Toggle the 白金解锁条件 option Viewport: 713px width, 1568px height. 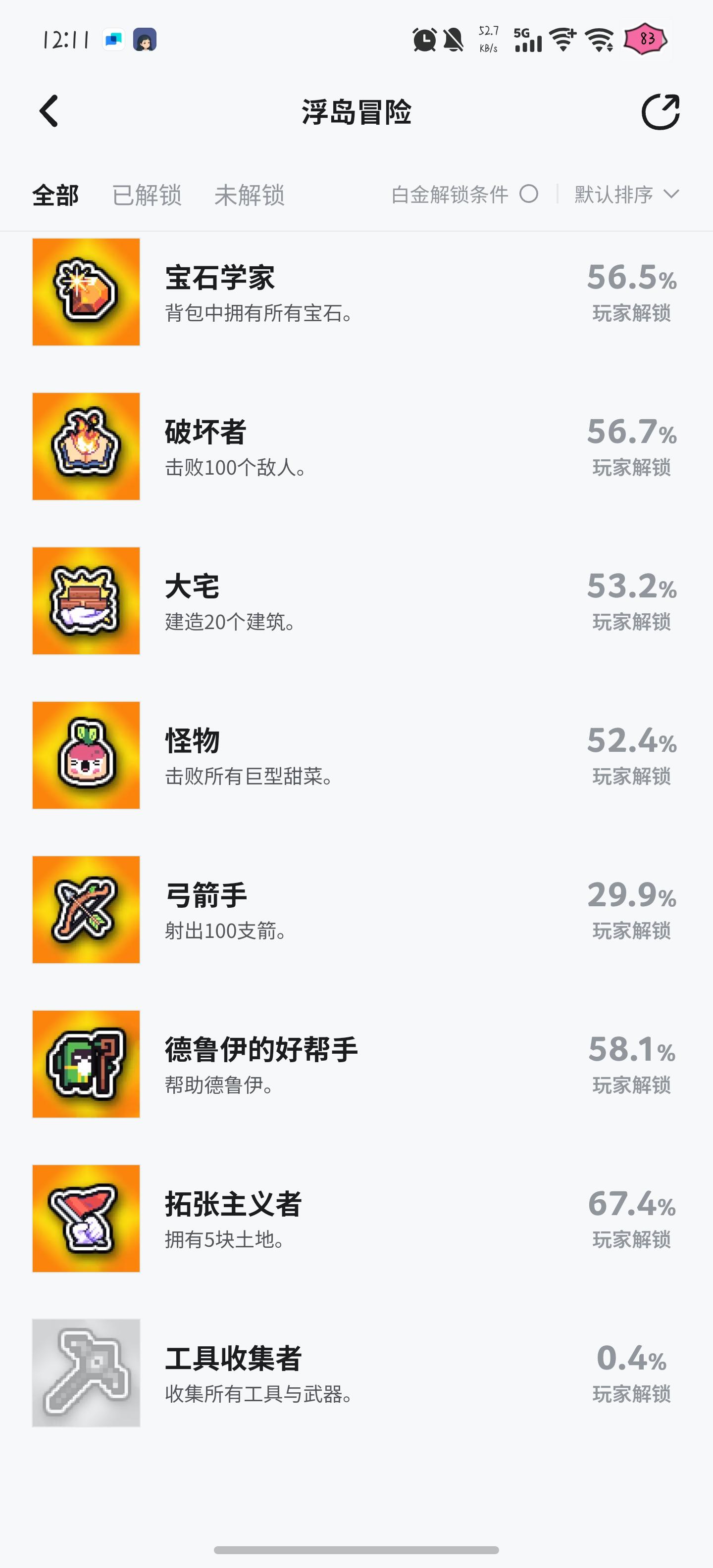point(528,194)
